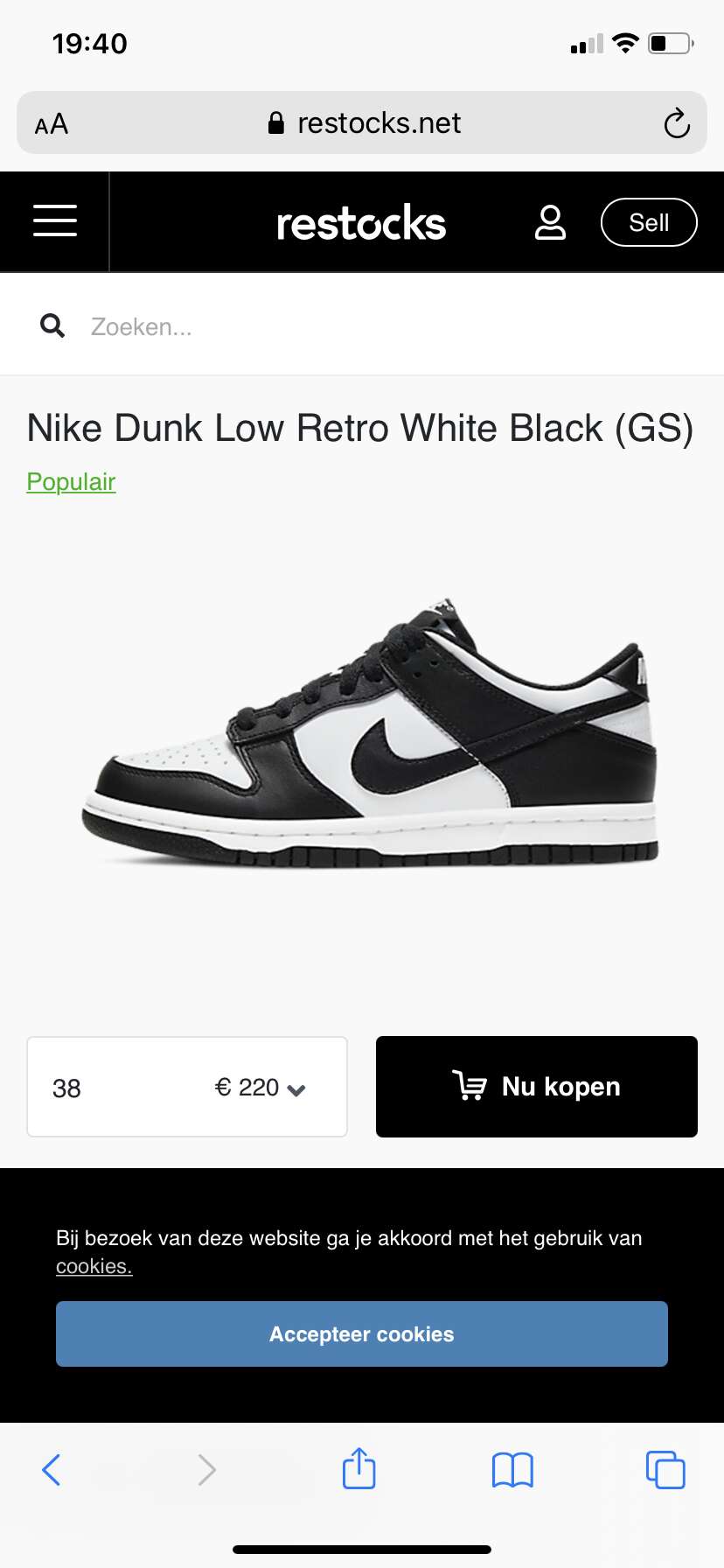724x1568 pixels.
Task: Reload the restocks.net page
Action: coord(676,123)
